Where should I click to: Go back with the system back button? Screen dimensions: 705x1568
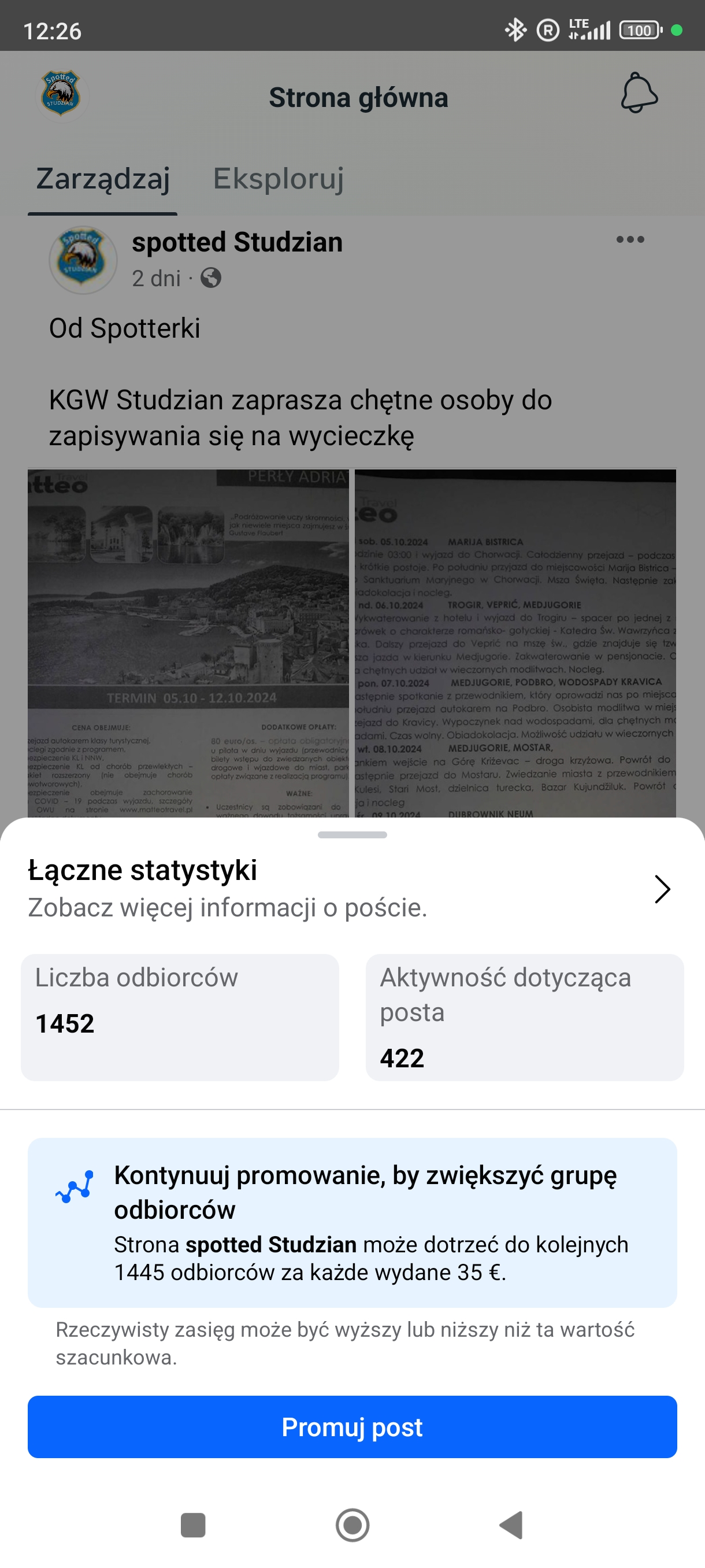(511, 1525)
